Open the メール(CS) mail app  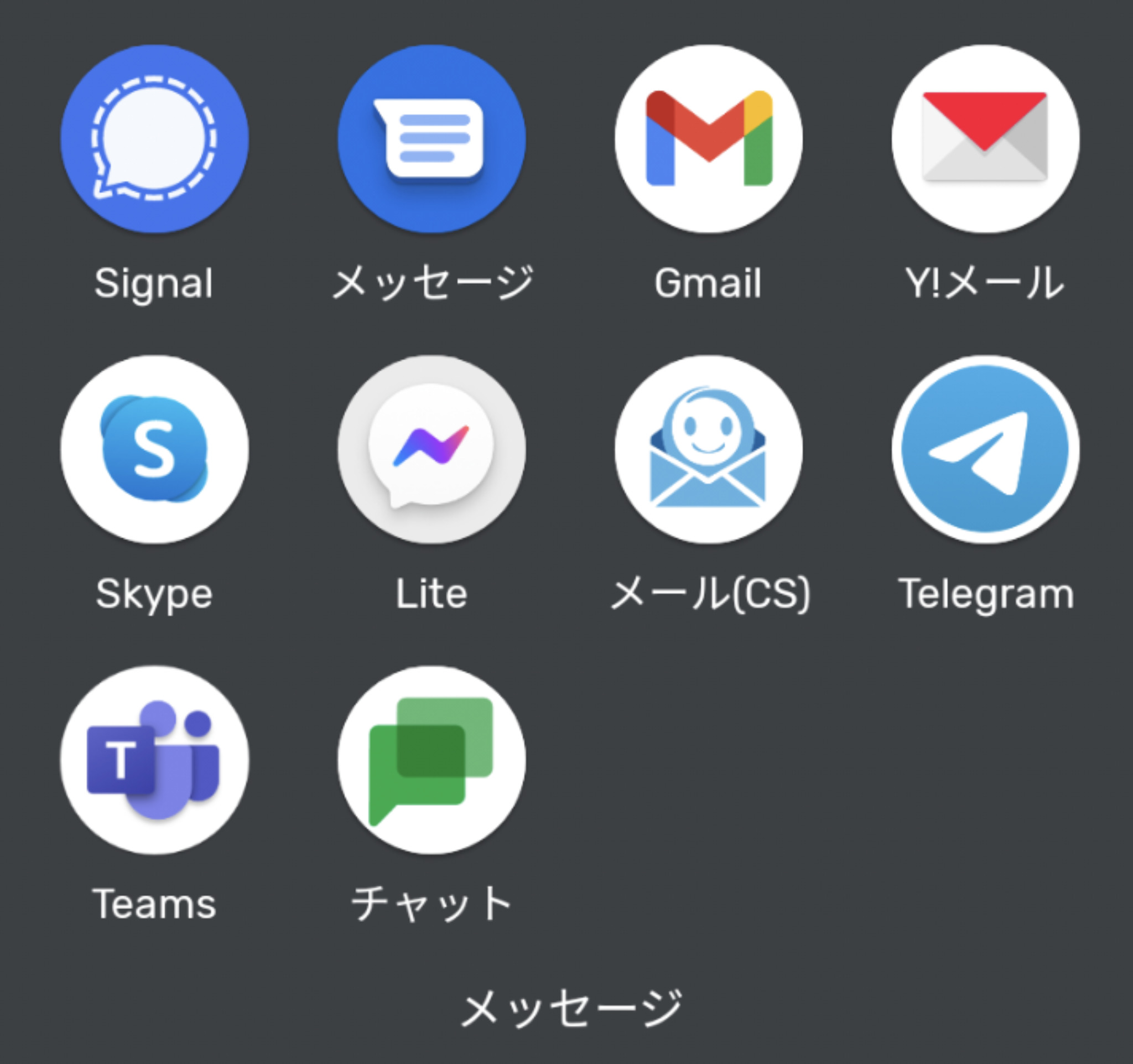coord(709,449)
